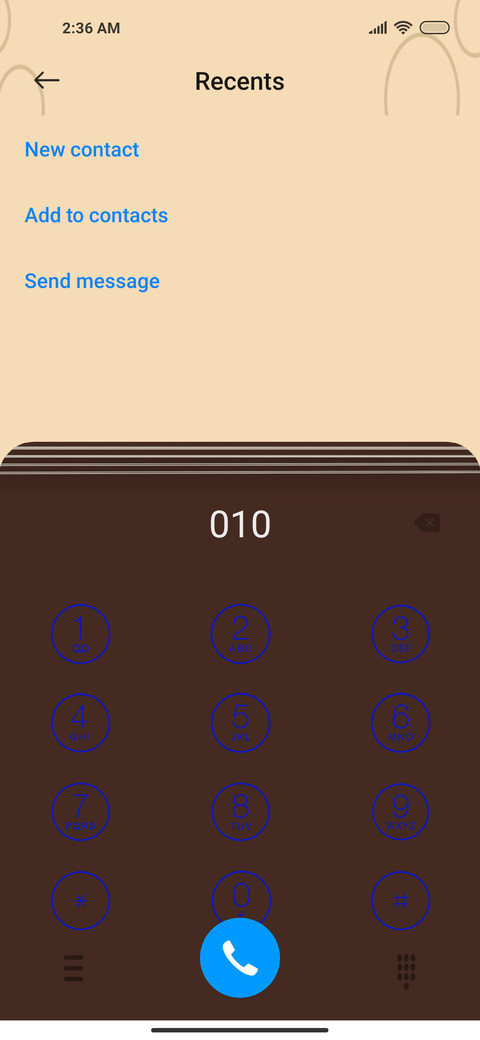Open New contact option
Image resolution: width=480 pixels, height=1040 pixels.
click(82, 149)
